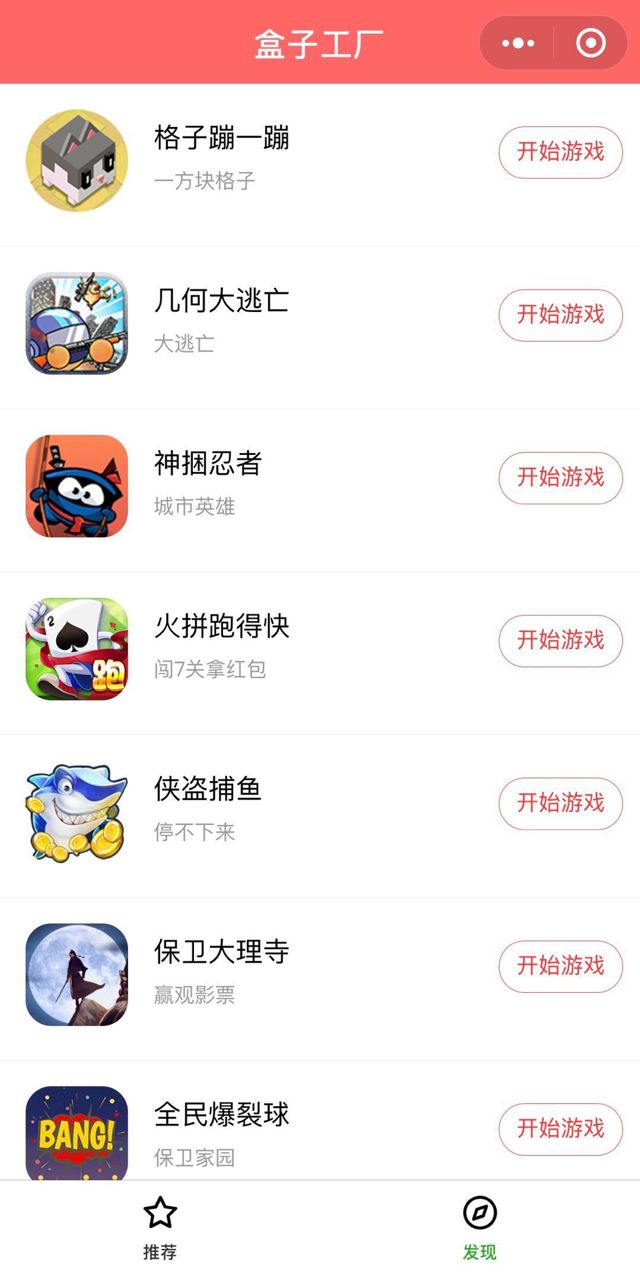Screen dimensions: 640x1277
Task: Switch to the 推荐 tab
Action: point(160,1229)
